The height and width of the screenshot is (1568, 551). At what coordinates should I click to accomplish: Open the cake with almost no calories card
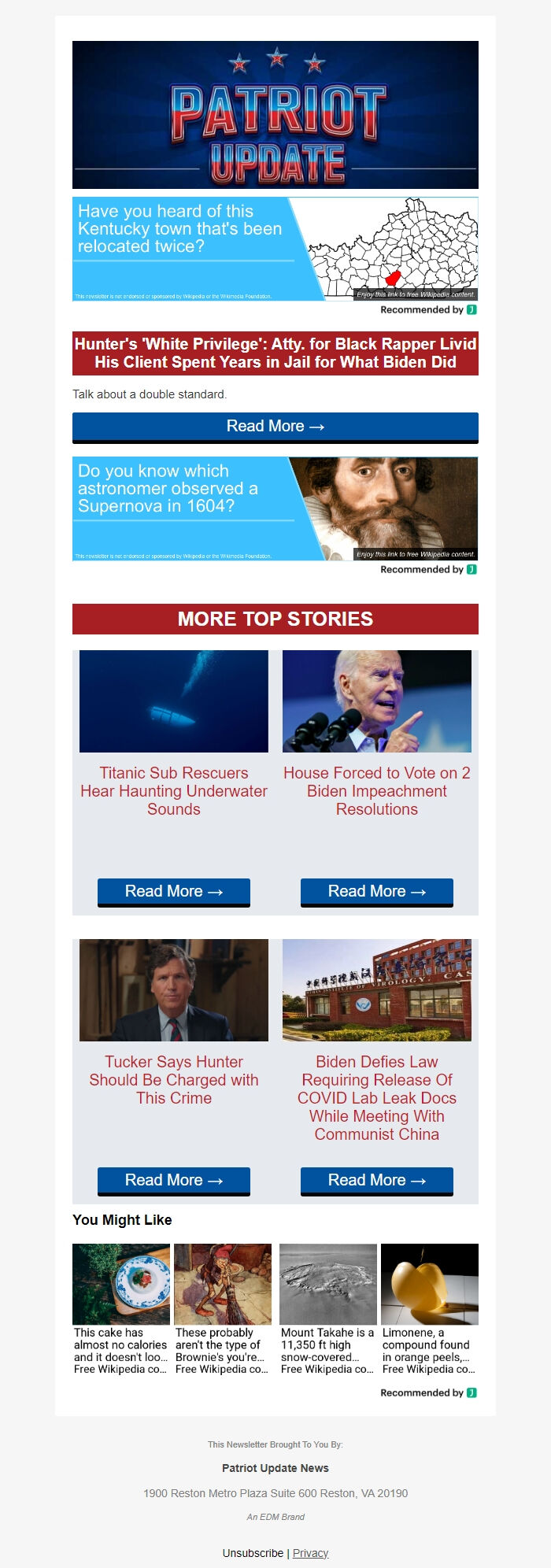[121, 1308]
